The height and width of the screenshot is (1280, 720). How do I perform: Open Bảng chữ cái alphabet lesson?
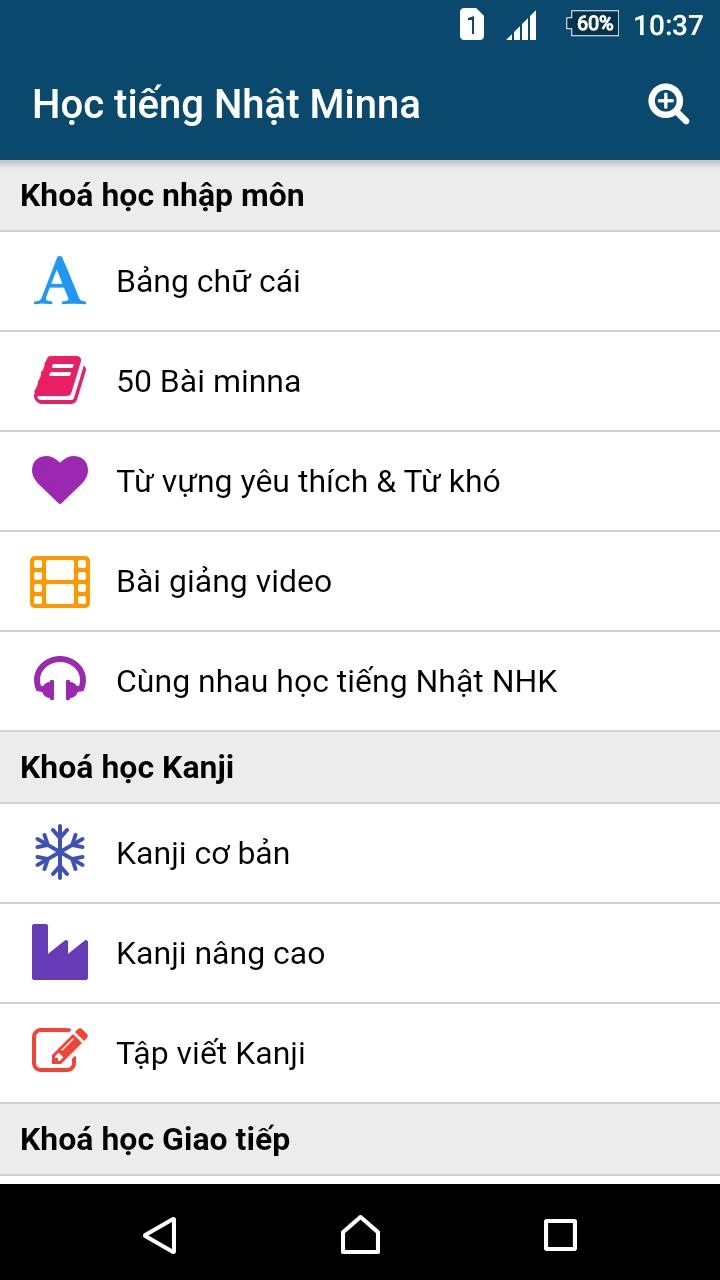[x=360, y=281]
